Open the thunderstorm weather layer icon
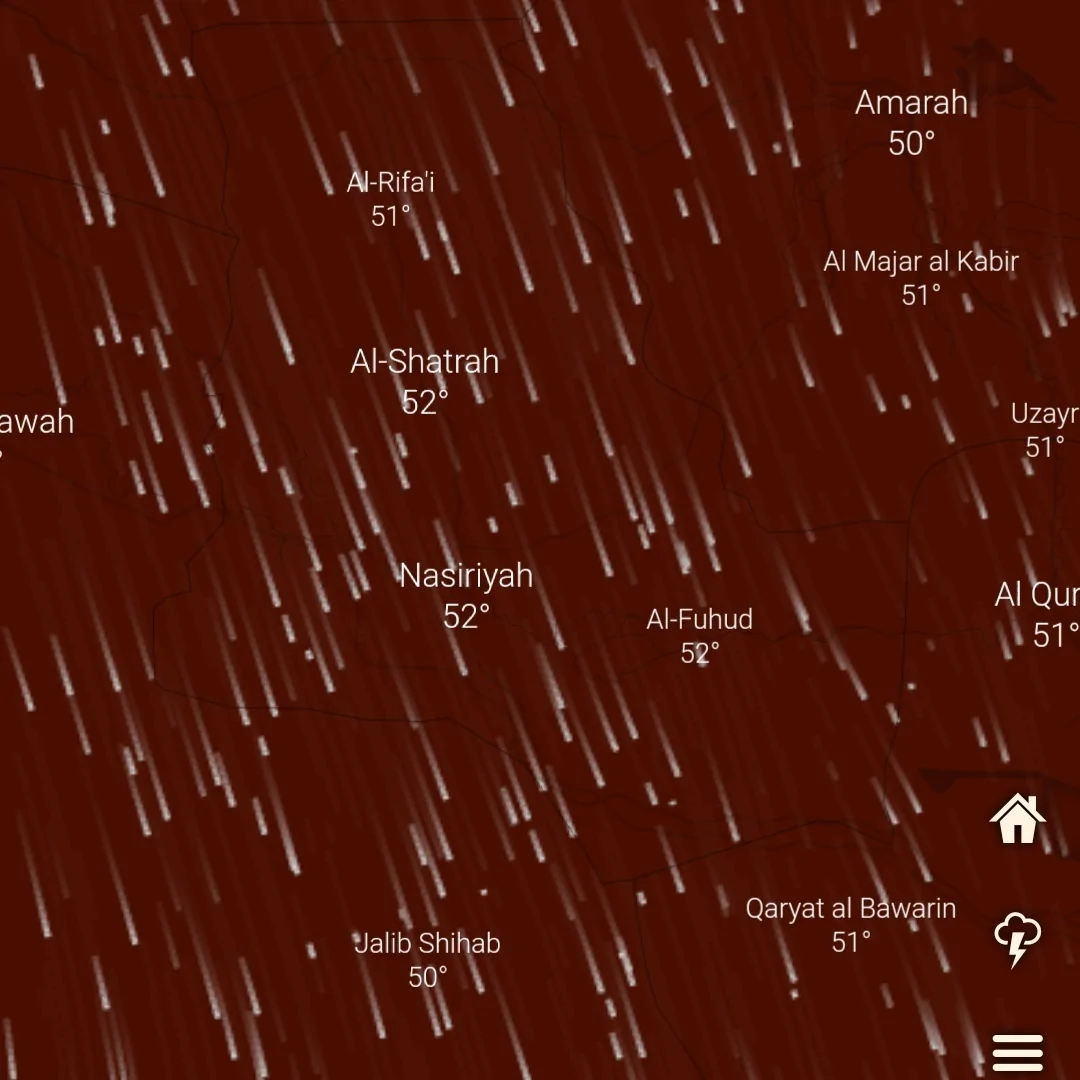The width and height of the screenshot is (1080, 1080). (1017, 939)
